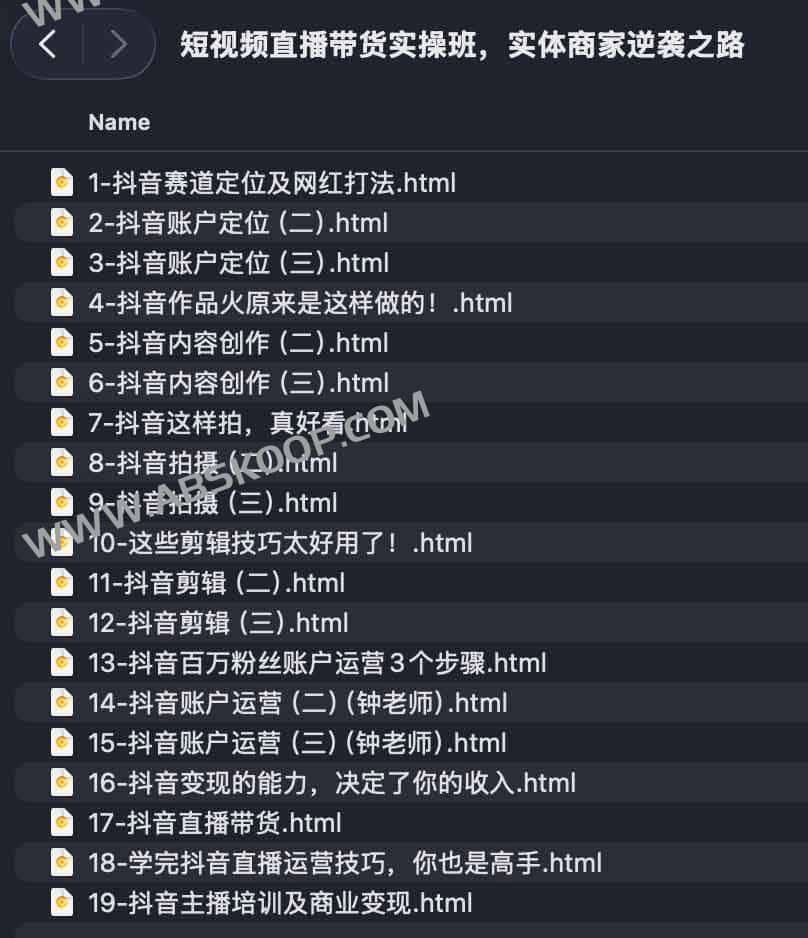Click the back navigation arrow
This screenshot has width=808, height=938.
tap(49, 45)
